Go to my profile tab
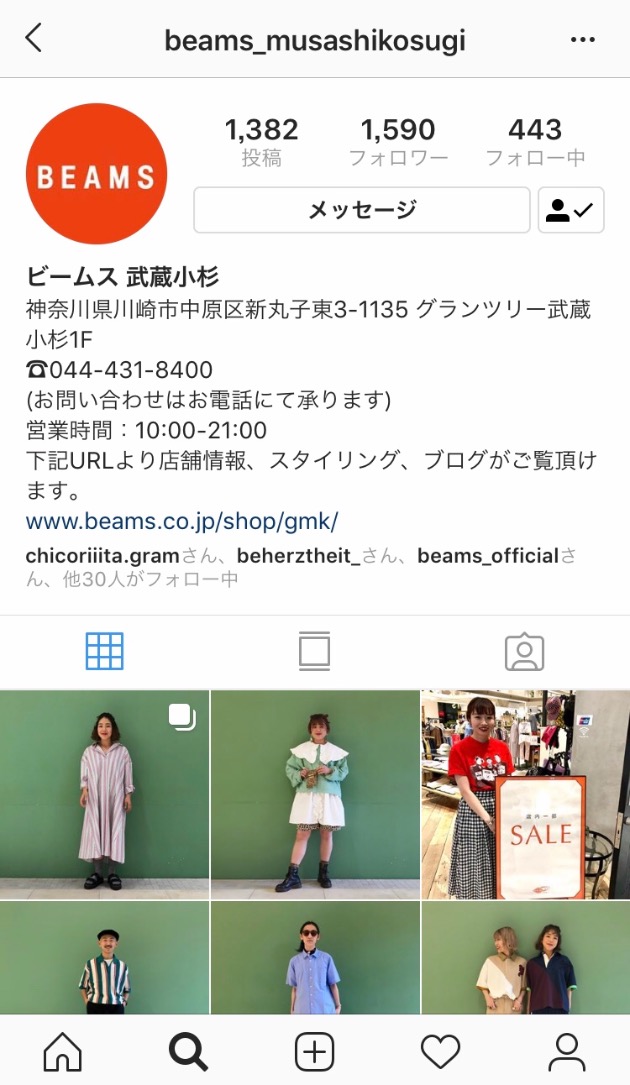 click(566, 1051)
